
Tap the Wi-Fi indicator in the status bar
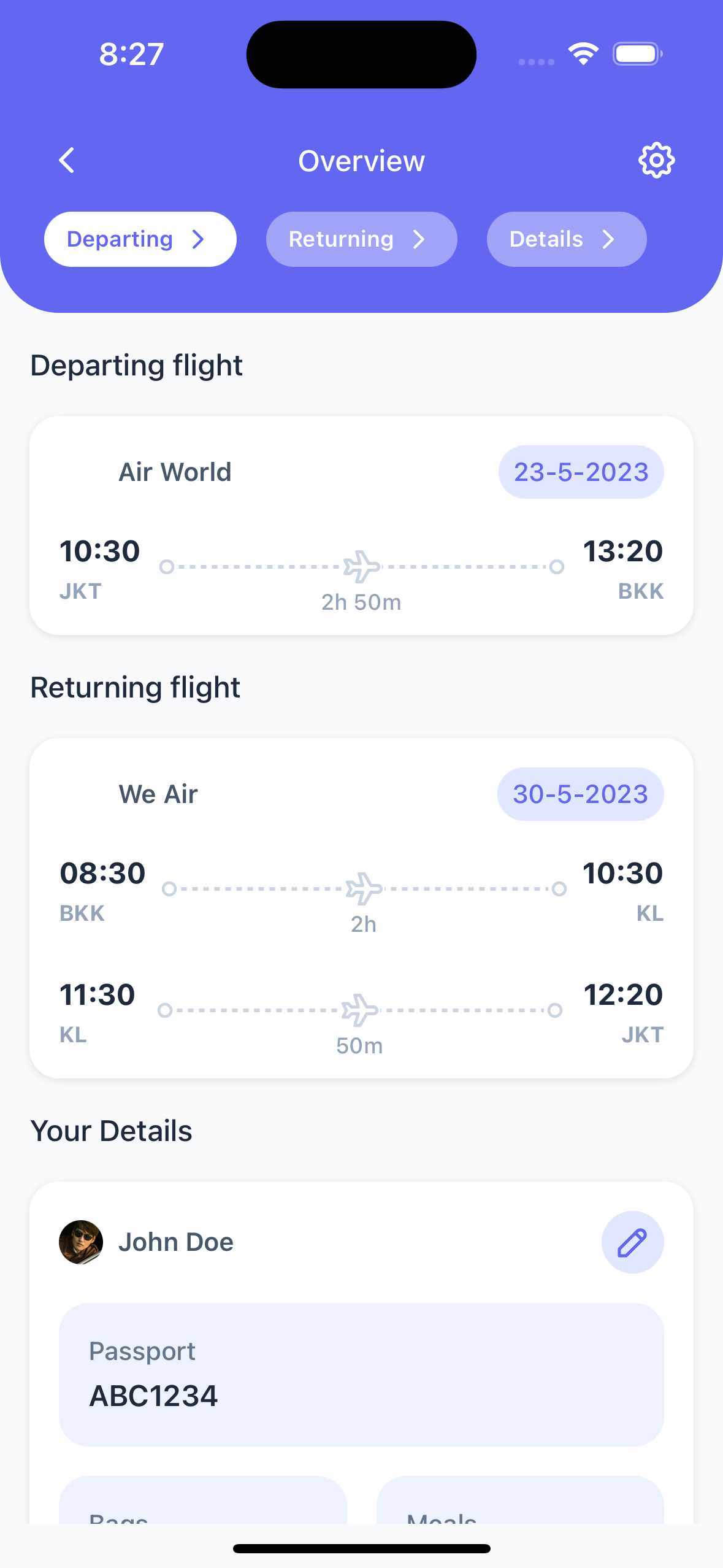(x=583, y=54)
